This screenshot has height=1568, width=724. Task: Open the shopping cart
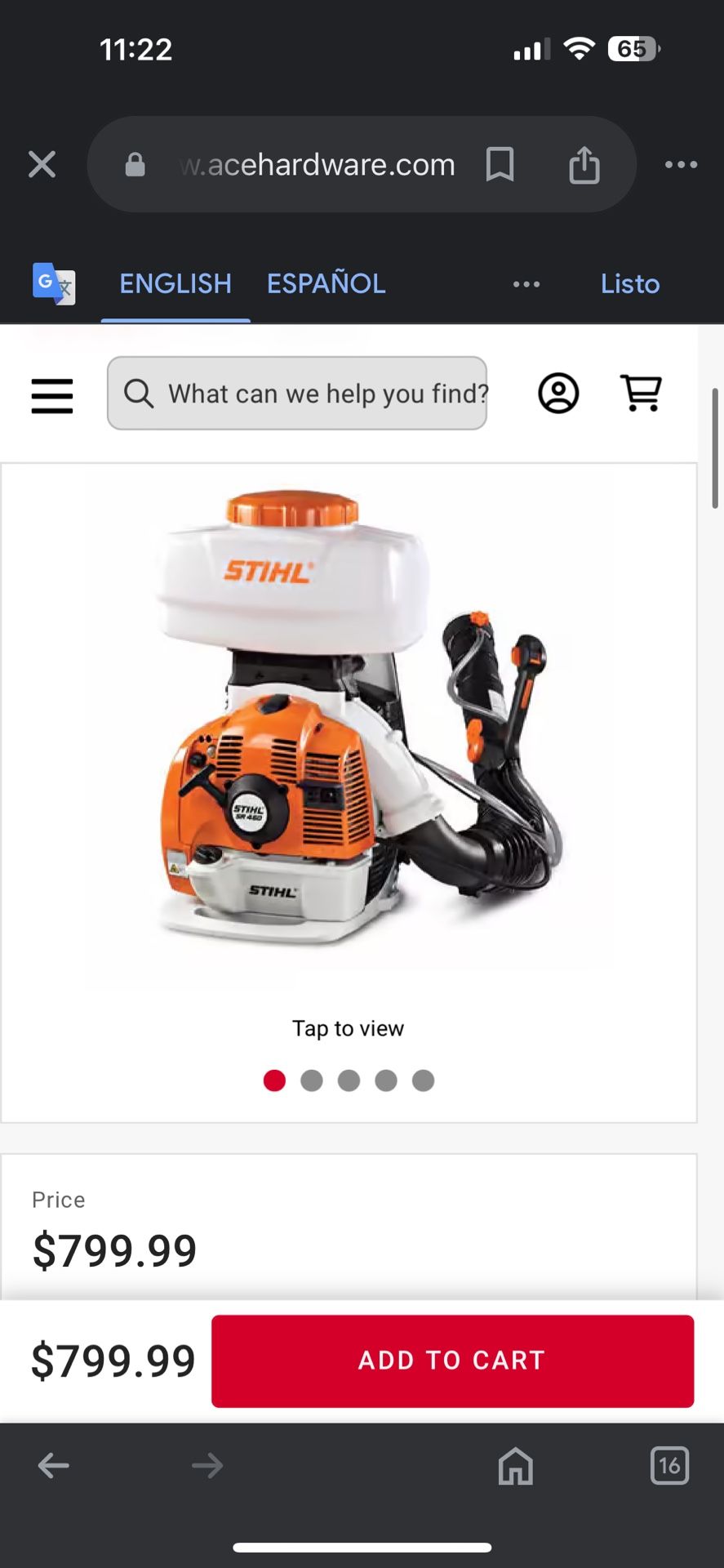642,394
